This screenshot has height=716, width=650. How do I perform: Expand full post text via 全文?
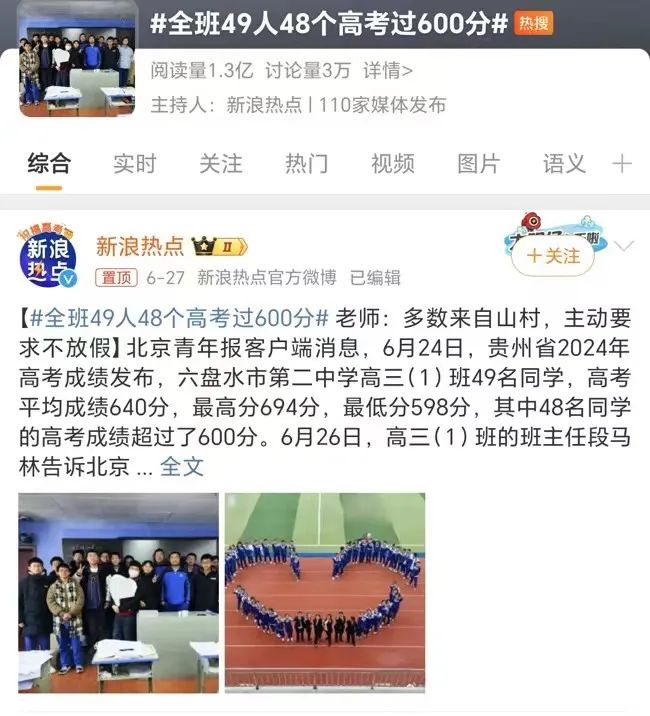pos(182,465)
